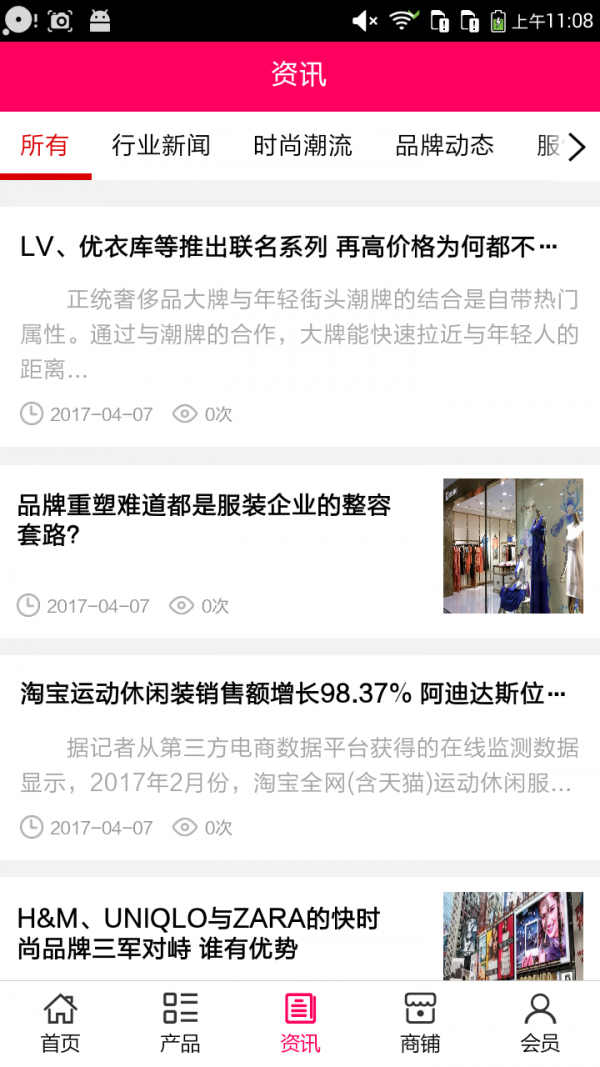View the H&M、UNIQLO与ZARA article
The height and width of the screenshot is (1067, 600).
click(199, 932)
